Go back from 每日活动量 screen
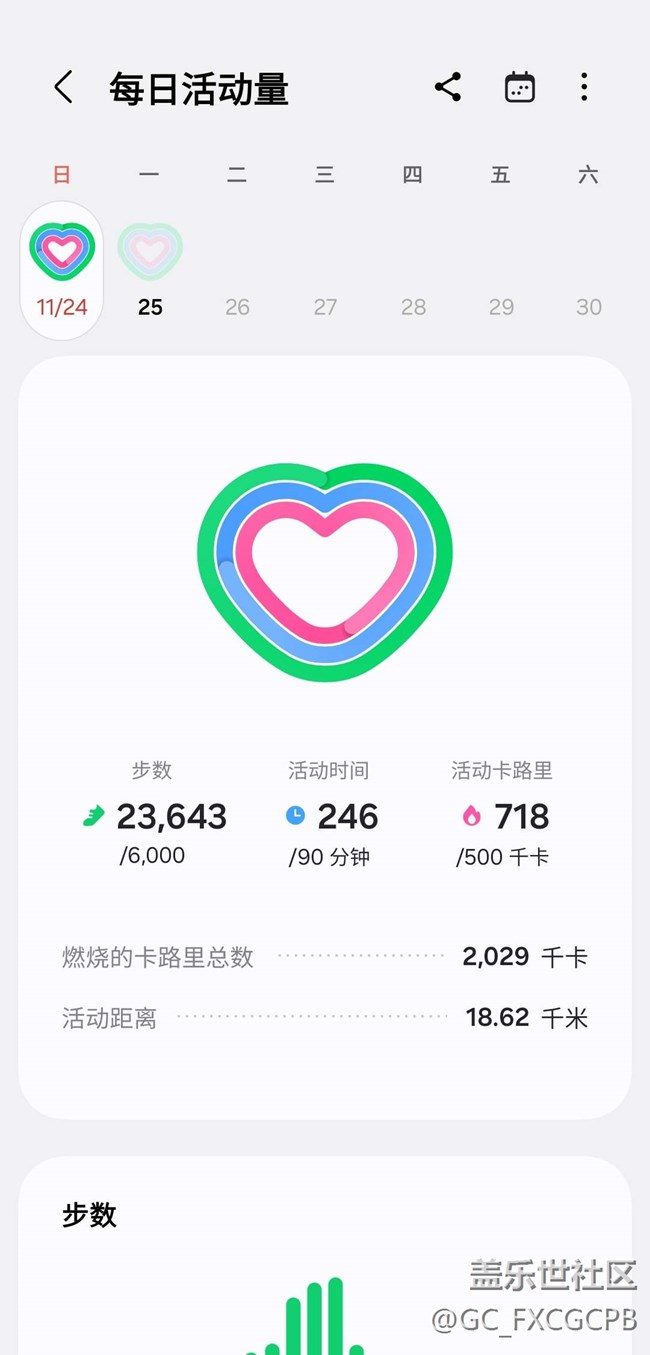Viewport: 650px width, 1355px height. tap(63, 88)
